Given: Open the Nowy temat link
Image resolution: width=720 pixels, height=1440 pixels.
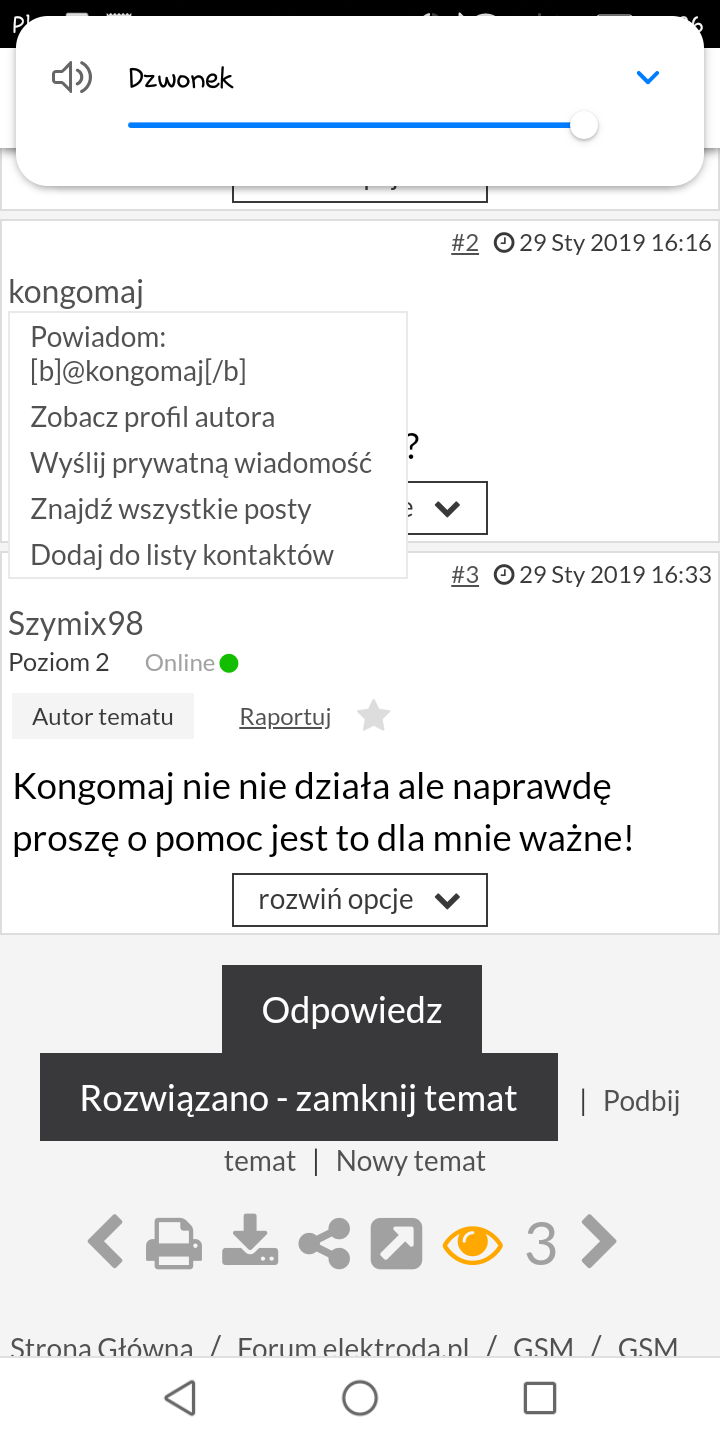Looking at the screenshot, I should click(x=410, y=1161).
